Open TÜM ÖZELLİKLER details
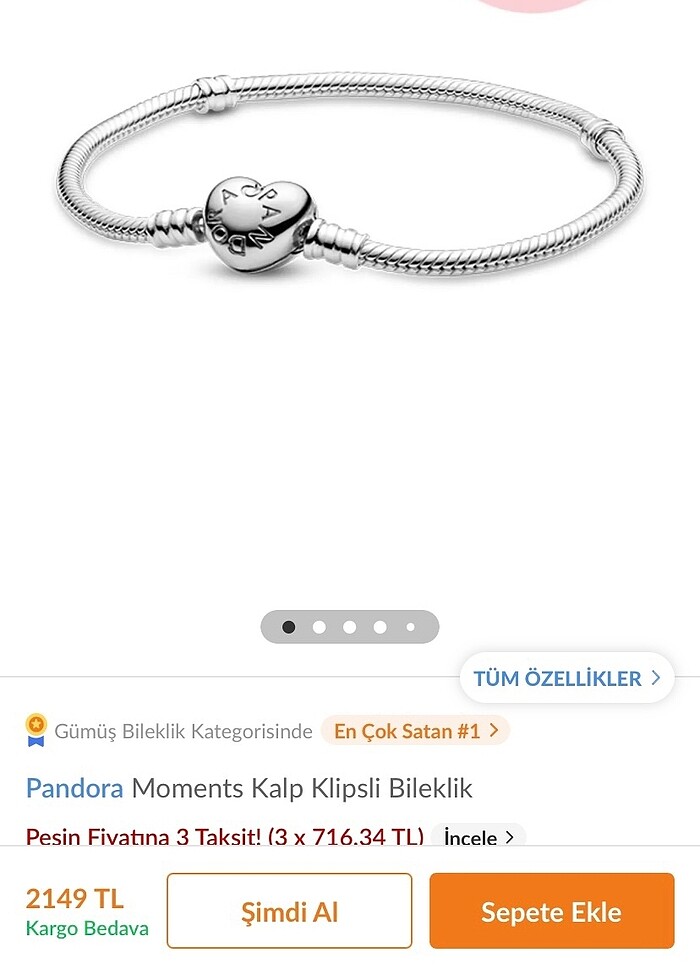The image size is (700, 980). click(x=566, y=678)
